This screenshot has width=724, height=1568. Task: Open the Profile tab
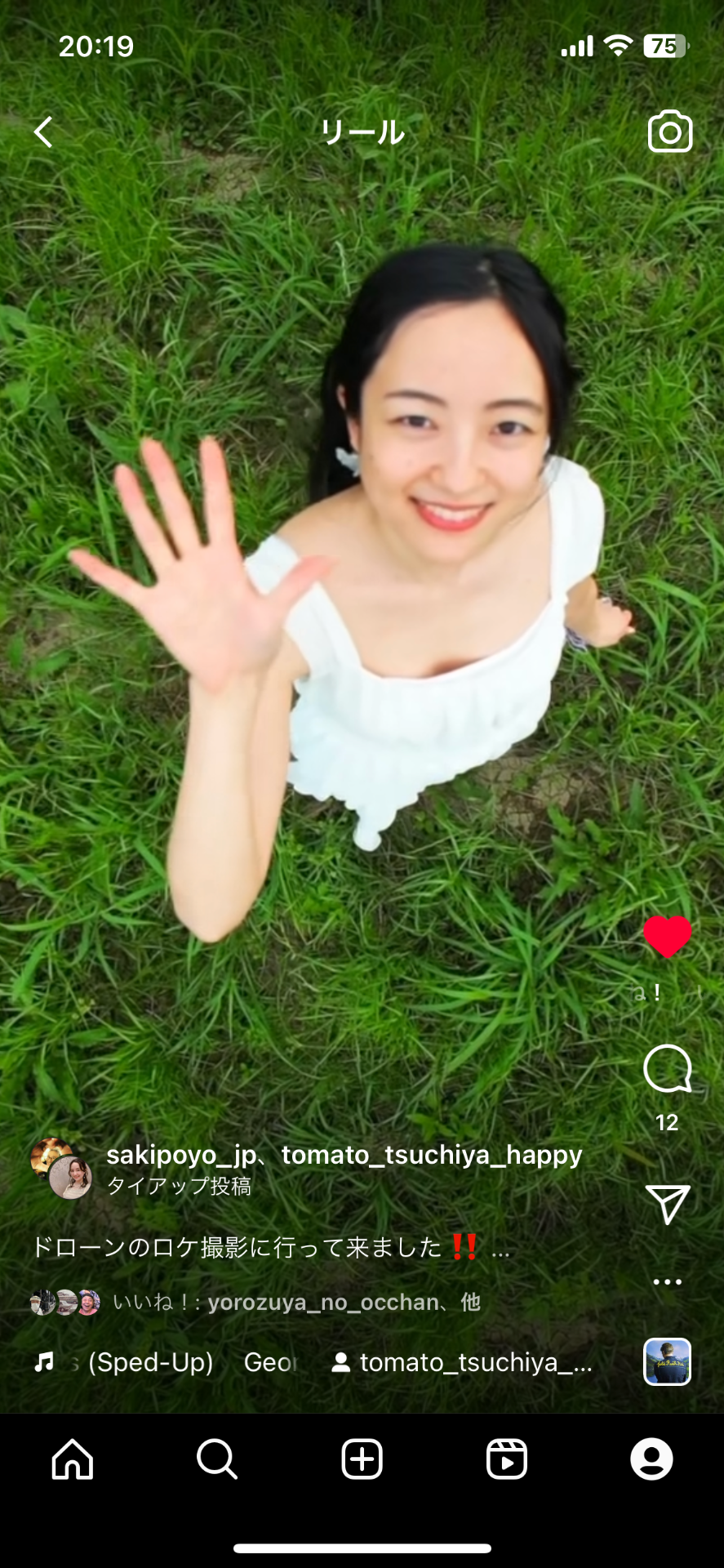point(651,1459)
